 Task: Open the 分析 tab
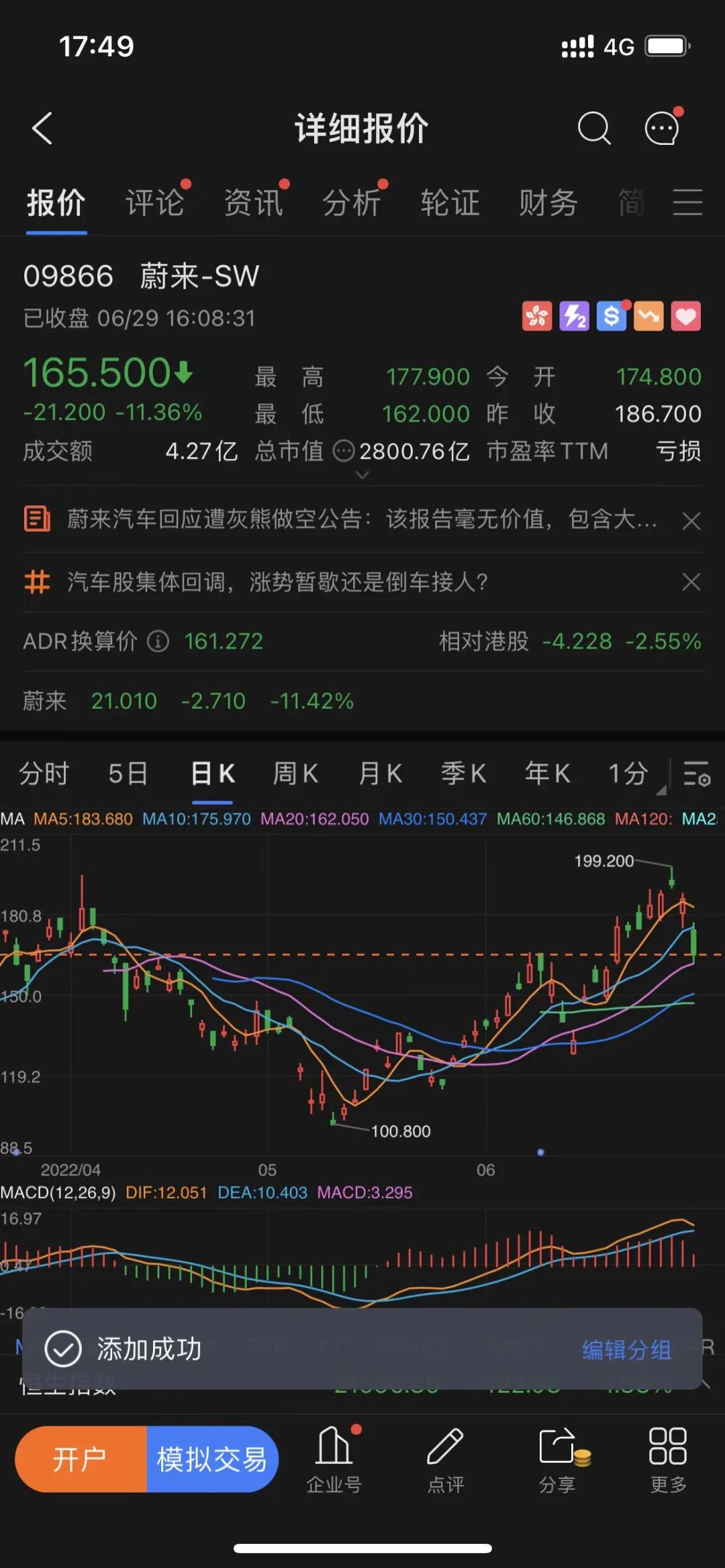351,203
